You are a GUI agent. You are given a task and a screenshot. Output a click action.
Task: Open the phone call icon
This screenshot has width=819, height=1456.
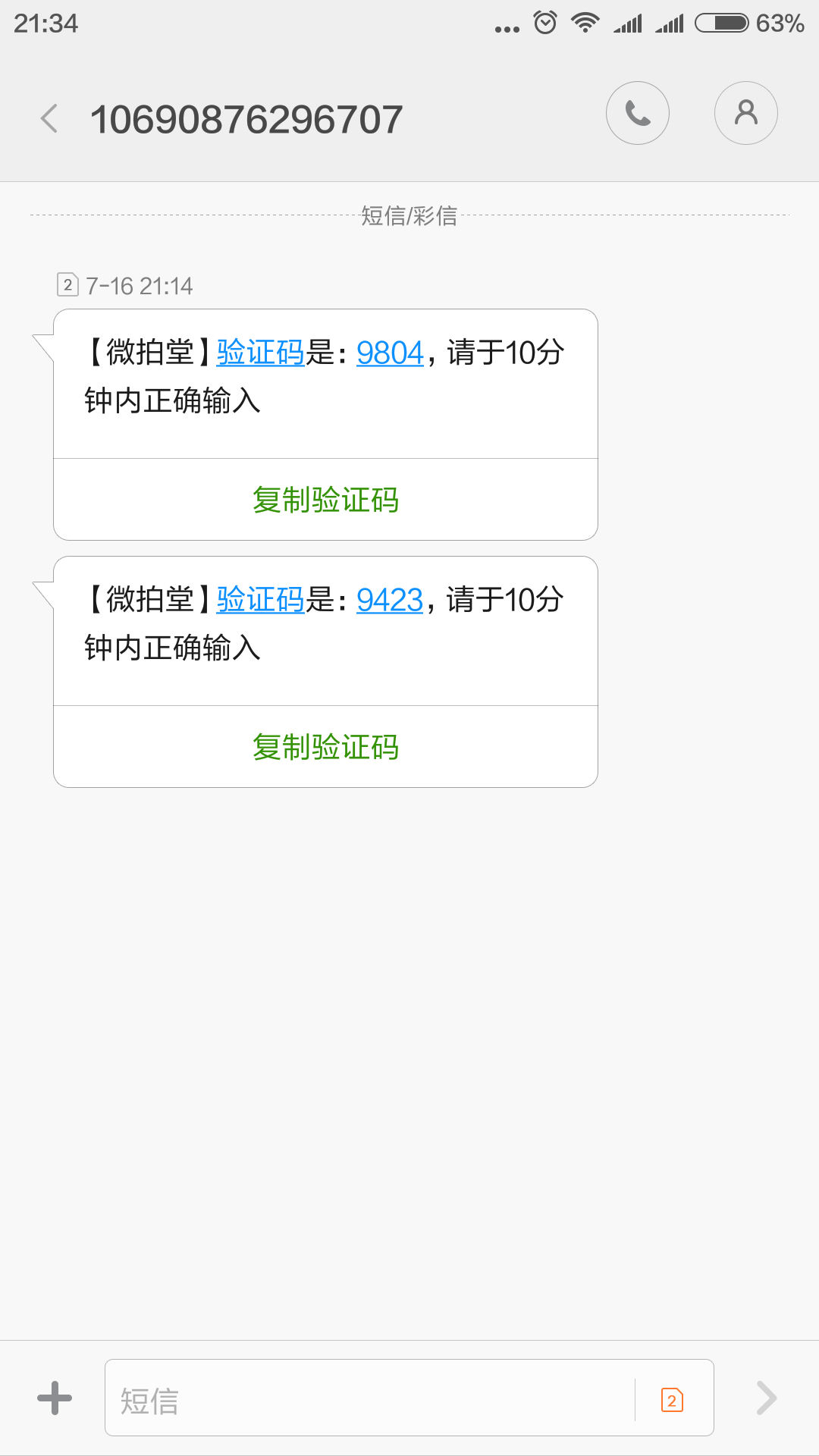[637, 112]
